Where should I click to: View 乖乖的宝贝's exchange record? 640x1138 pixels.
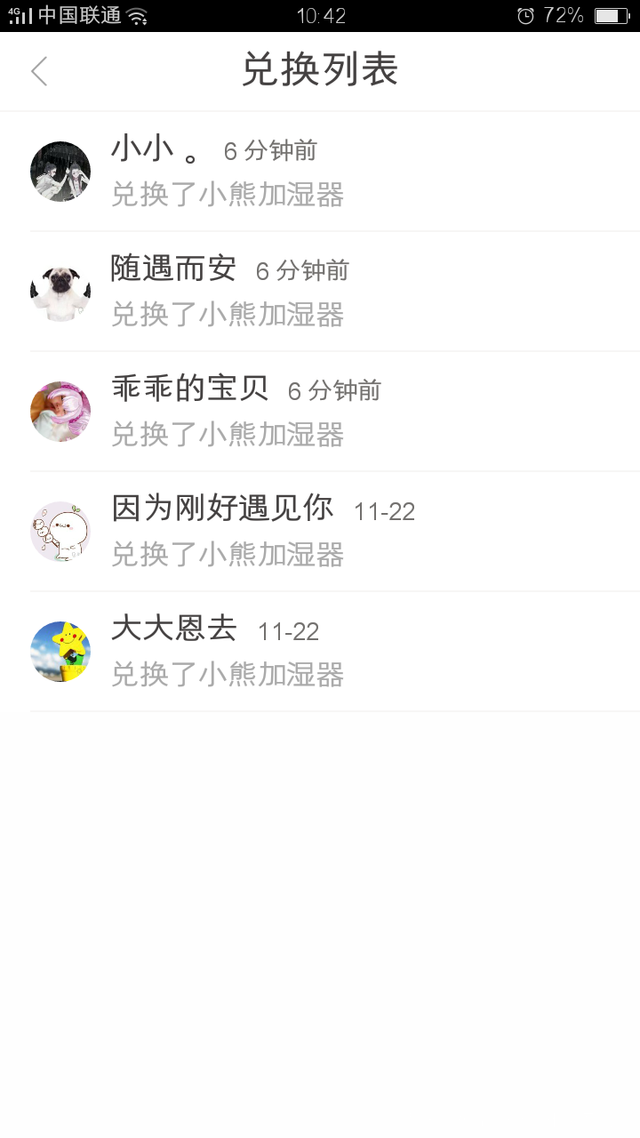click(320, 411)
